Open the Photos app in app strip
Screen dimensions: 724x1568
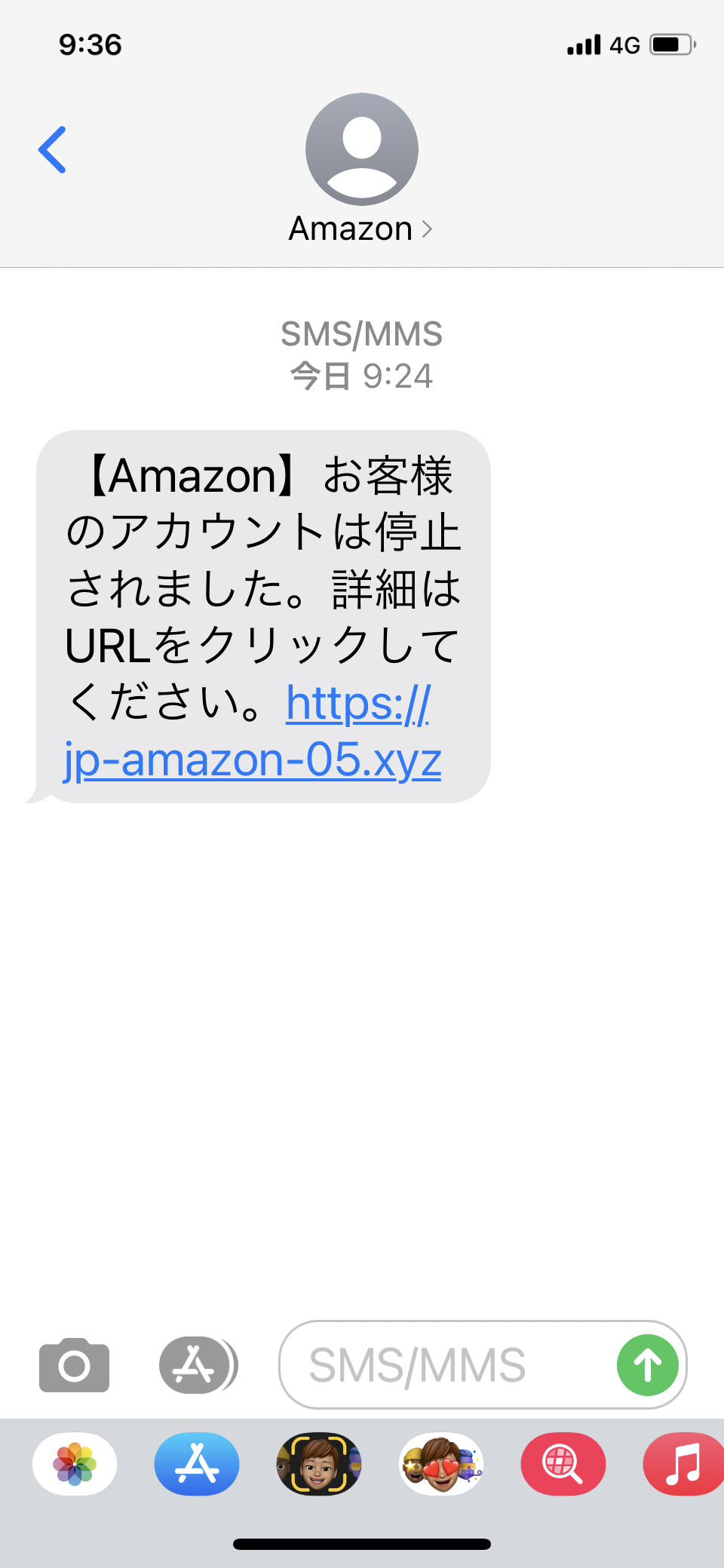[x=75, y=1464]
